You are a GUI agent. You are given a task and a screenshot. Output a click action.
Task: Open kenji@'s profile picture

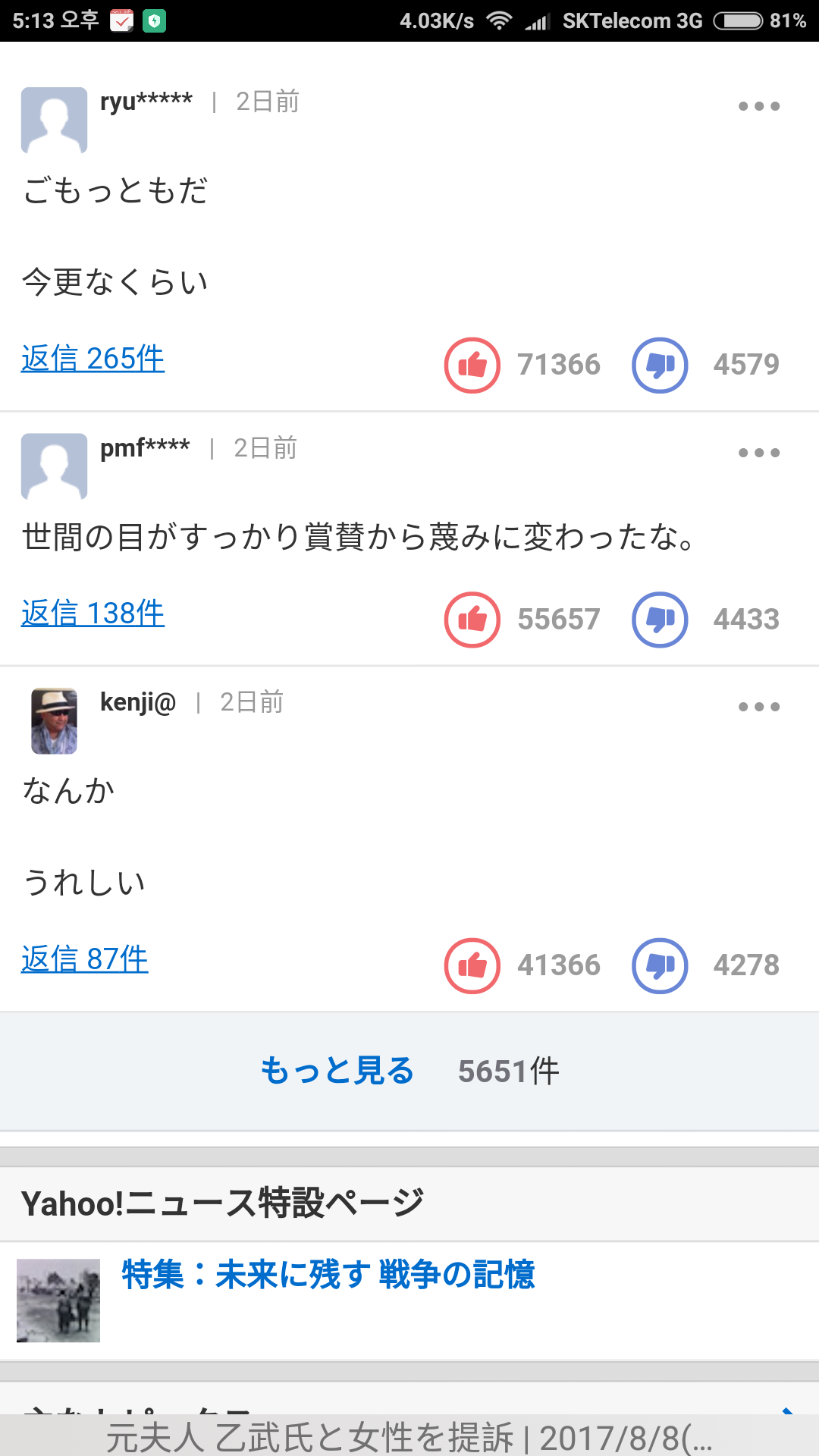pos(54,721)
